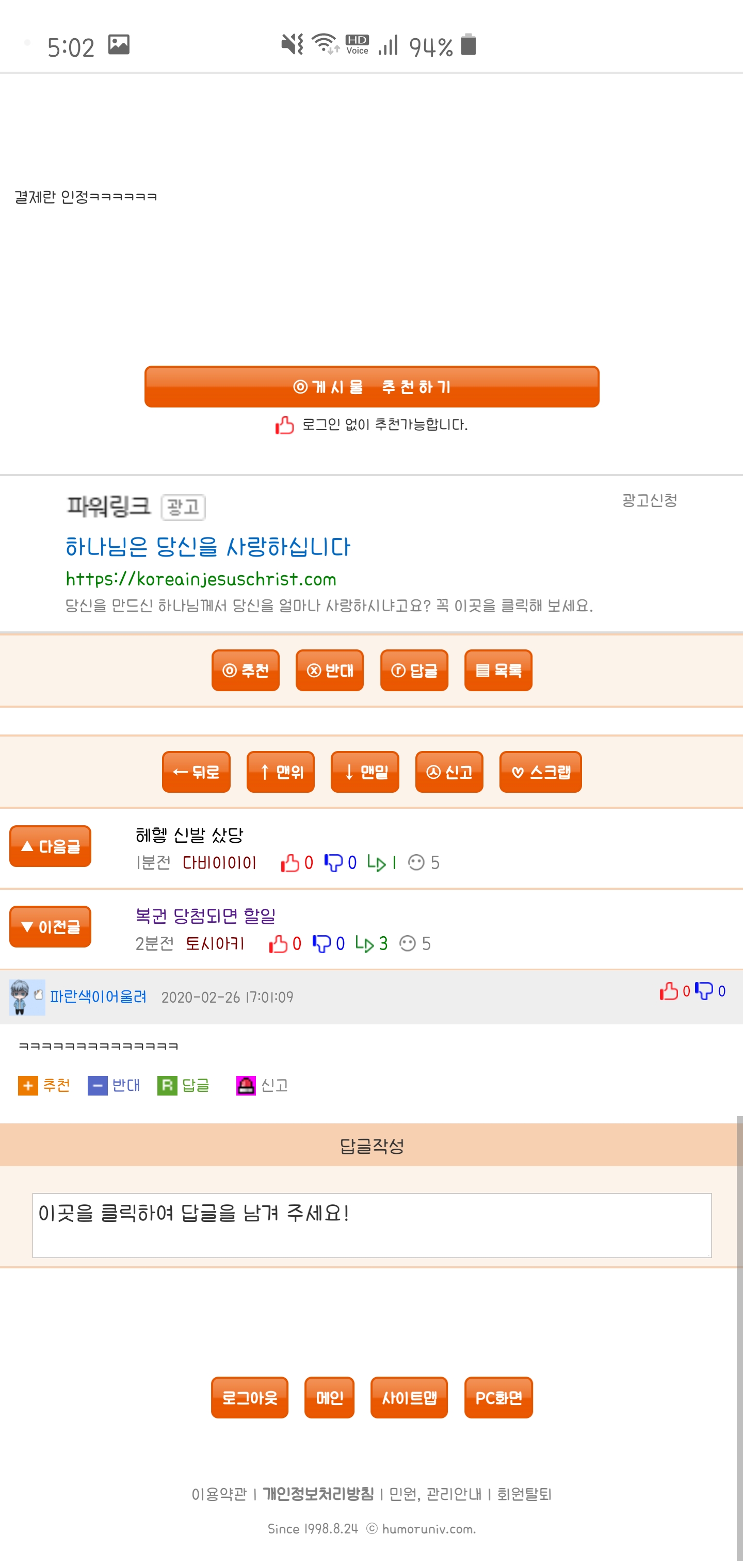
Task: Open next post 헤헷 신발 샀당
Action: click(189, 835)
